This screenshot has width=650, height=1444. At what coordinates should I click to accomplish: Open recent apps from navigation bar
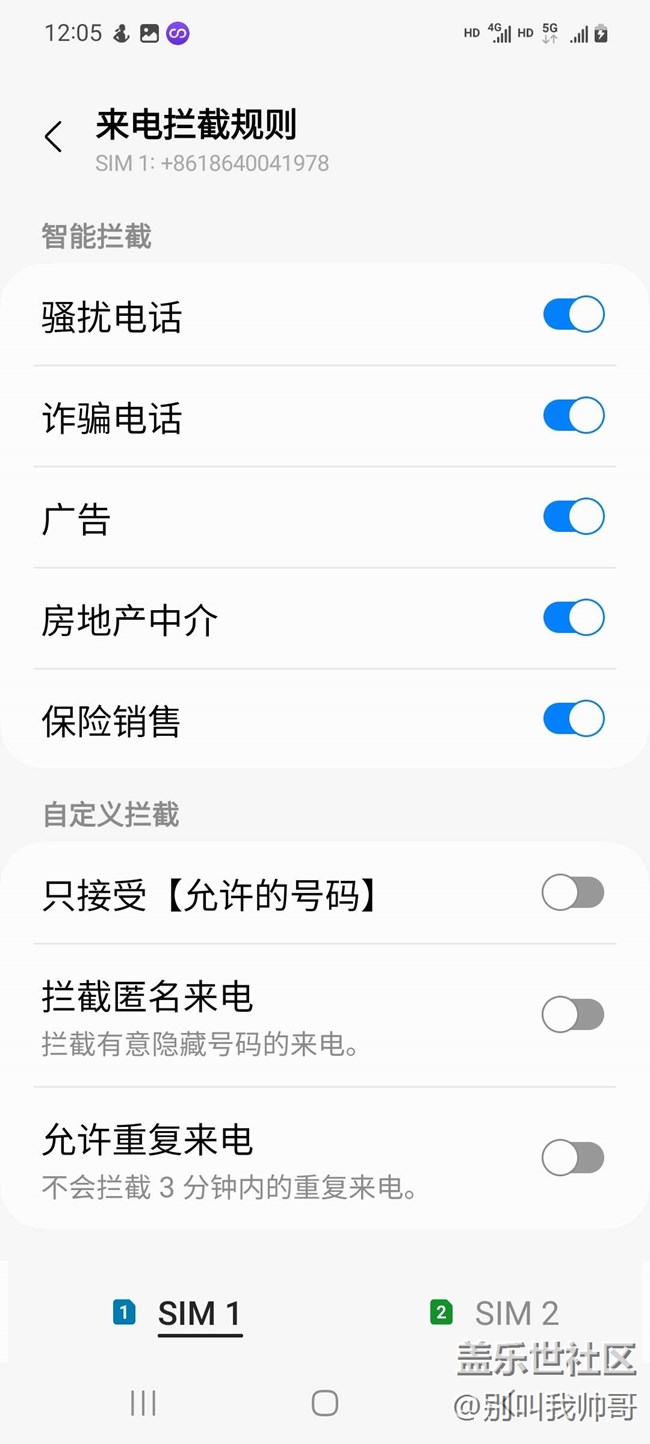pyautogui.click(x=144, y=1403)
